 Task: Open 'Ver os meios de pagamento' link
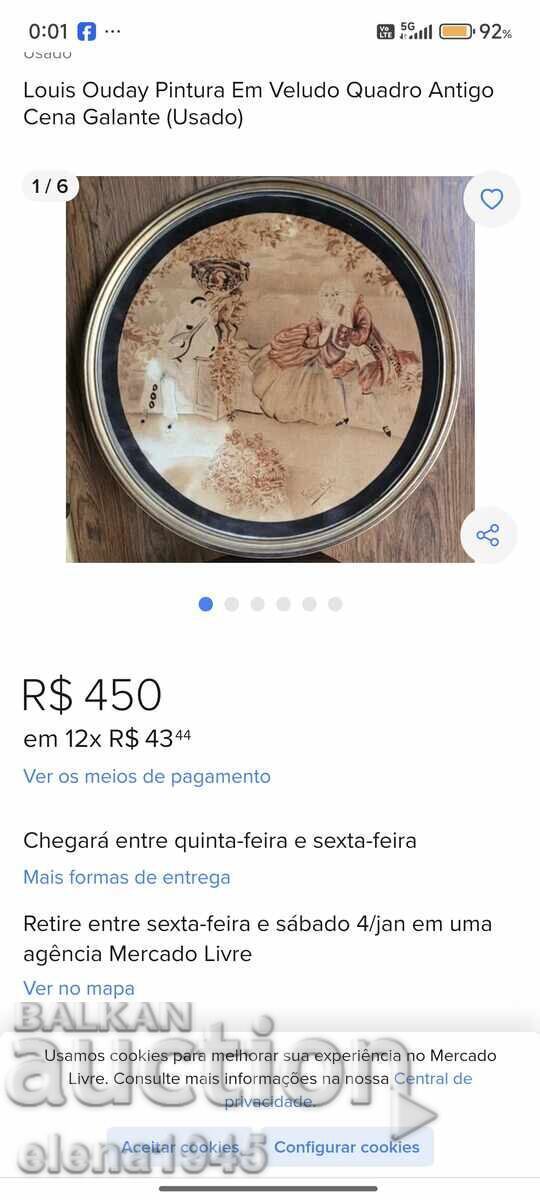coord(147,776)
